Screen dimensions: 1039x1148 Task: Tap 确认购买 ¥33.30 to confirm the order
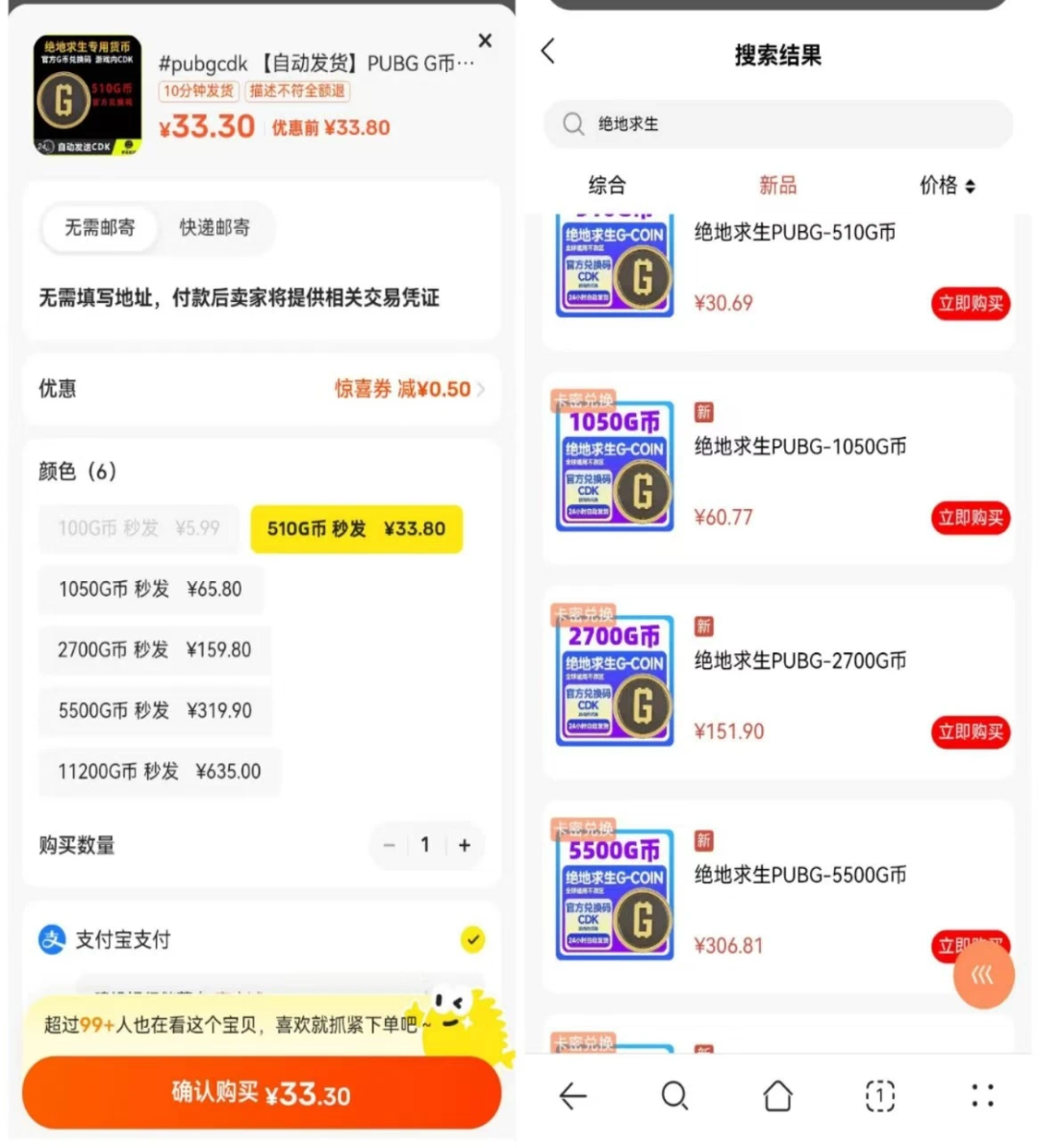261,1093
